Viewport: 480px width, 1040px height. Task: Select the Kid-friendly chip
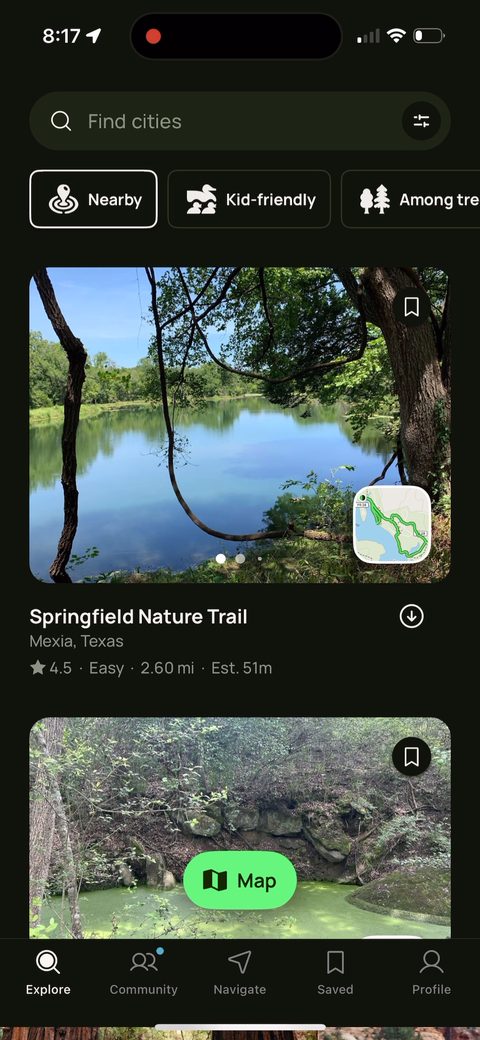[x=249, y=199]
